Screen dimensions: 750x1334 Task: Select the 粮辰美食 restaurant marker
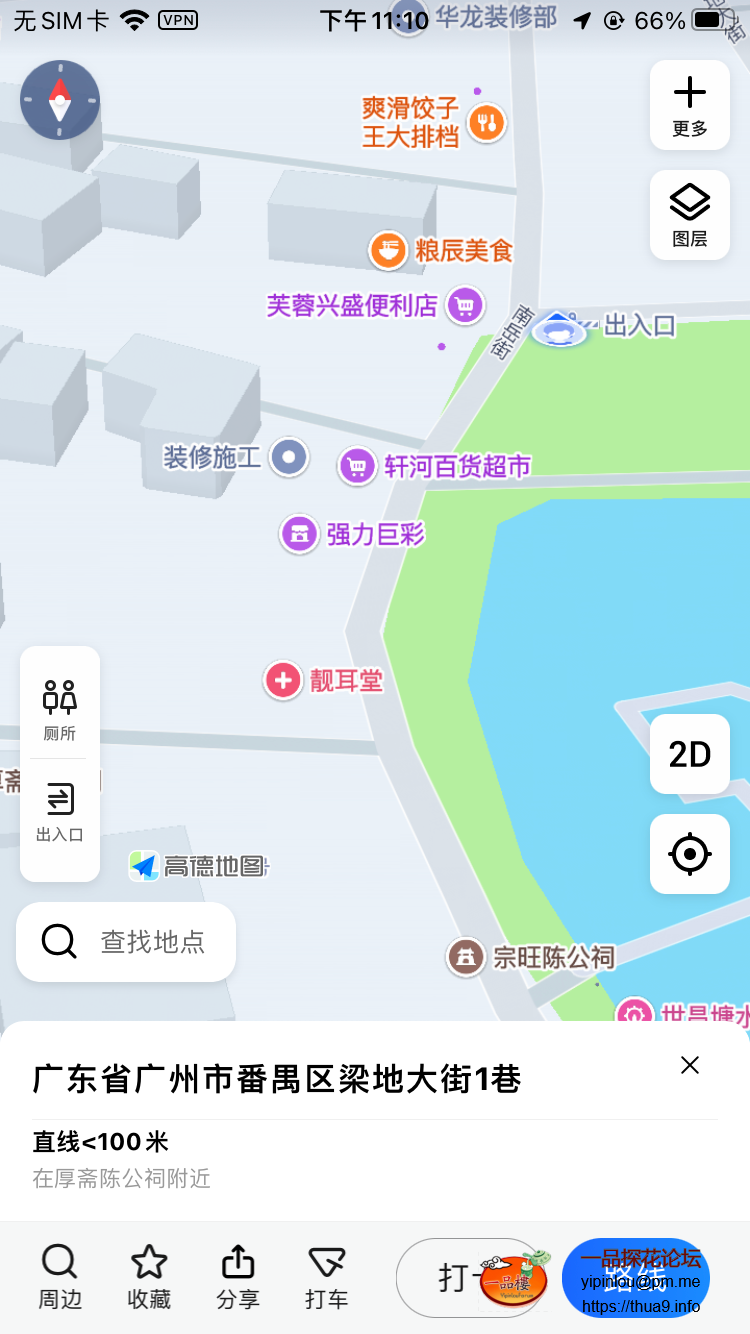[387, 250]
